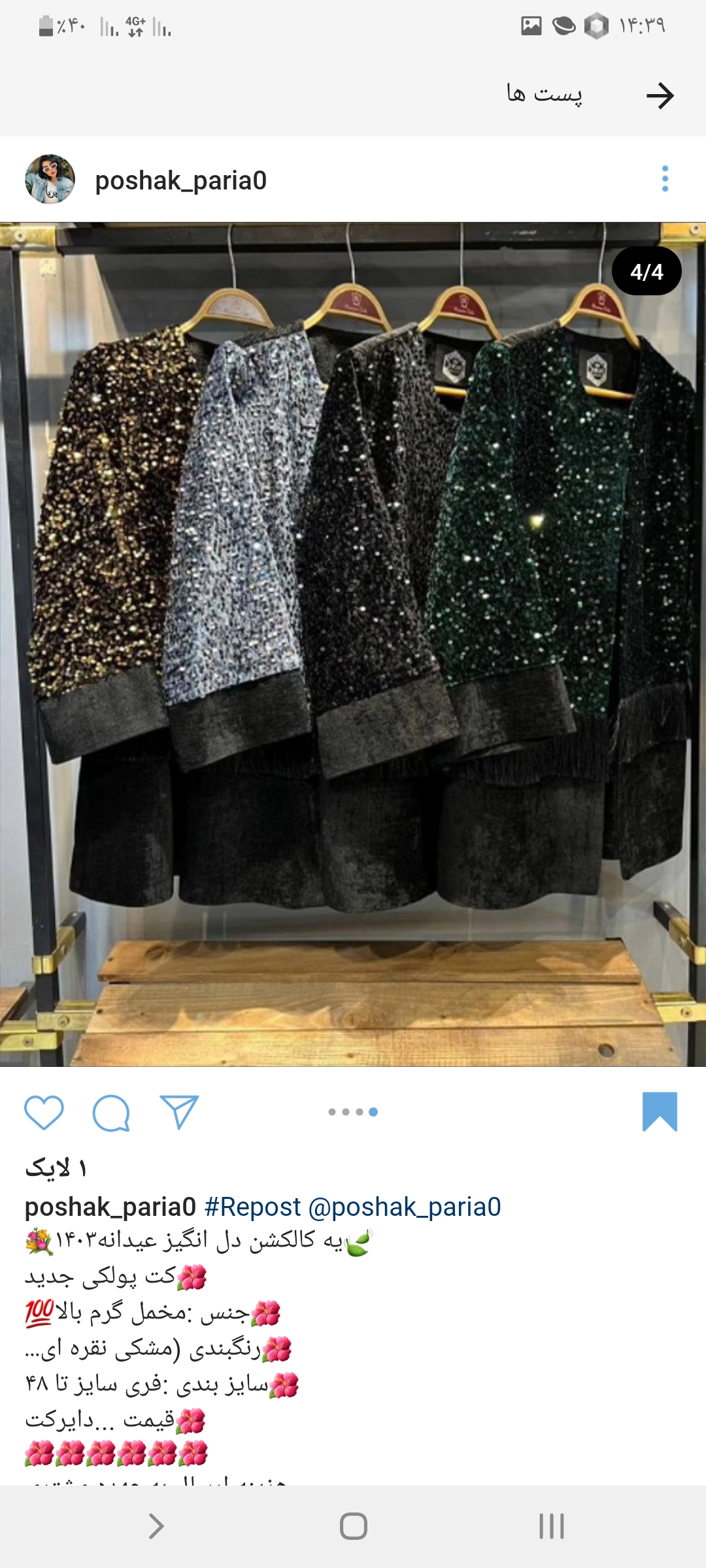Open poshak_paria0 profile picture
The height and width of the screenshot is (1568, 706).
point(50,179)
